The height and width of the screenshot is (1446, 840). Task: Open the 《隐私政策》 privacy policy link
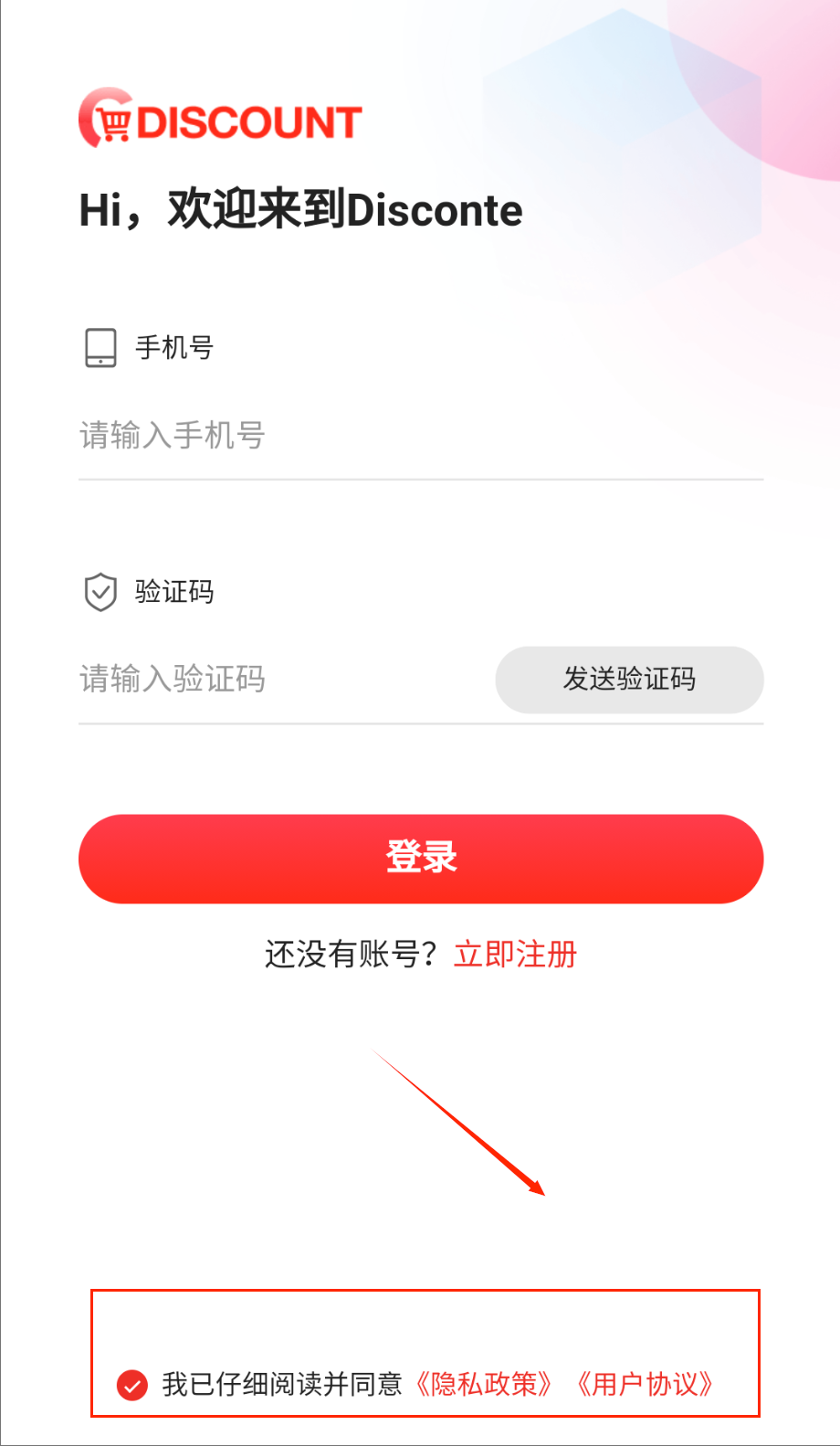[484, 1385]
